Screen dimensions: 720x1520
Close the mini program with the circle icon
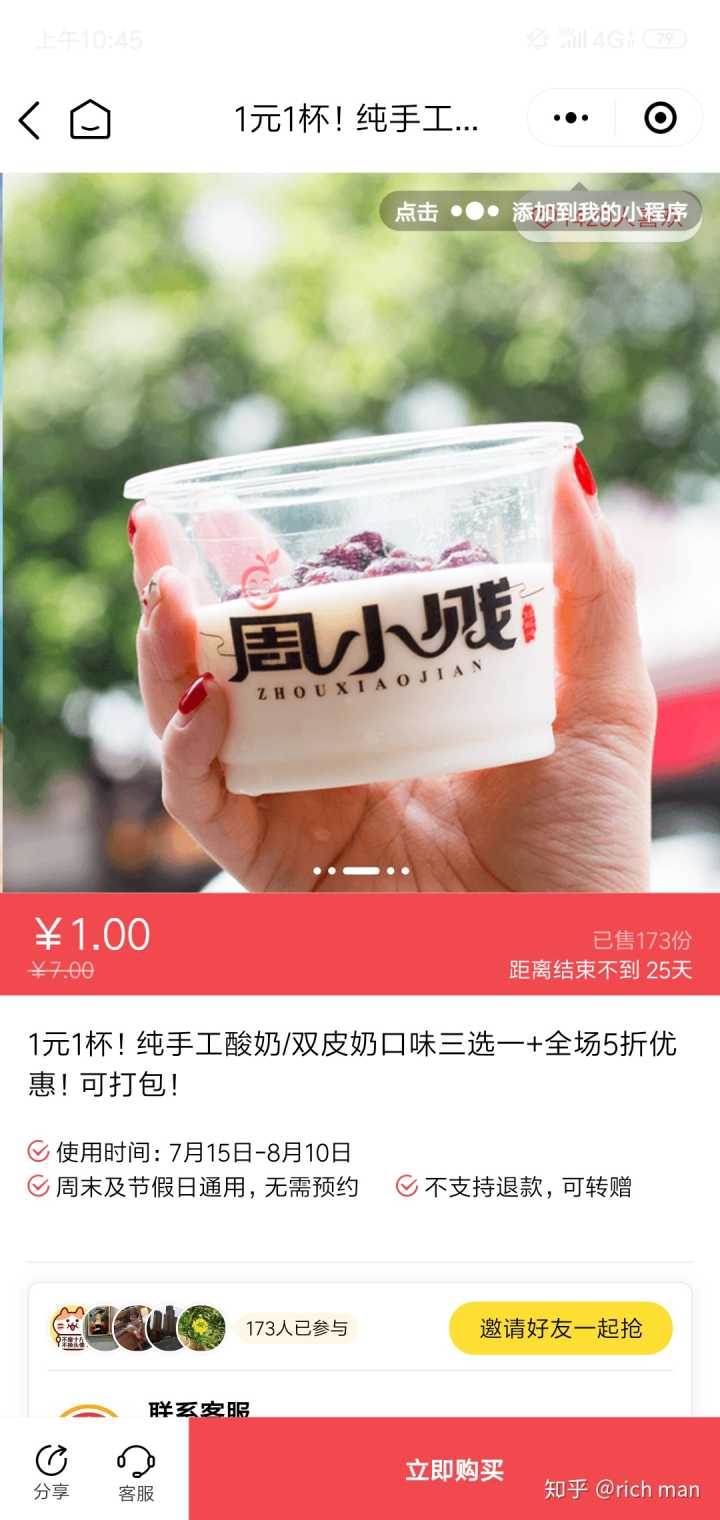click(x=660, y=118)
